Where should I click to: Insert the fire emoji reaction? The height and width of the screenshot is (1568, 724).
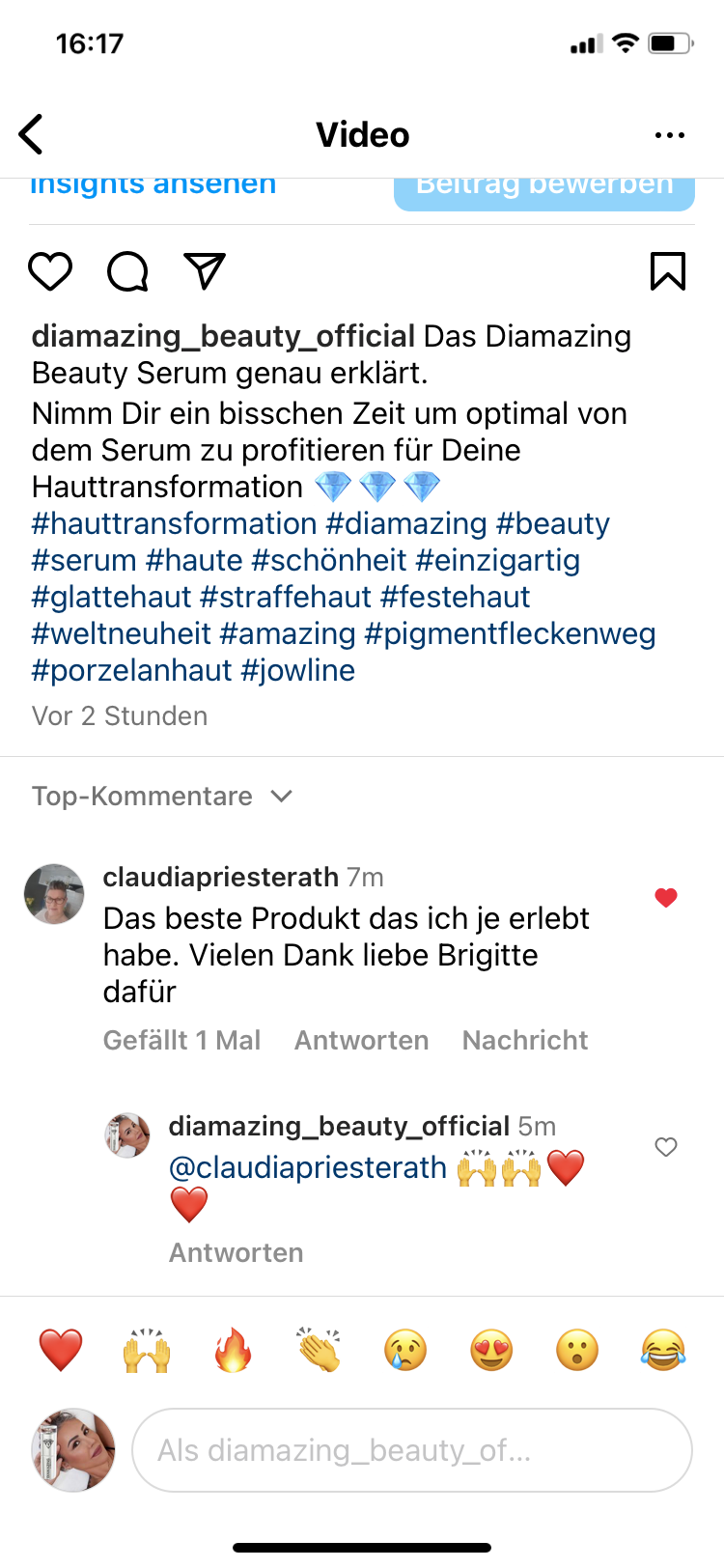click(233, 1350)
